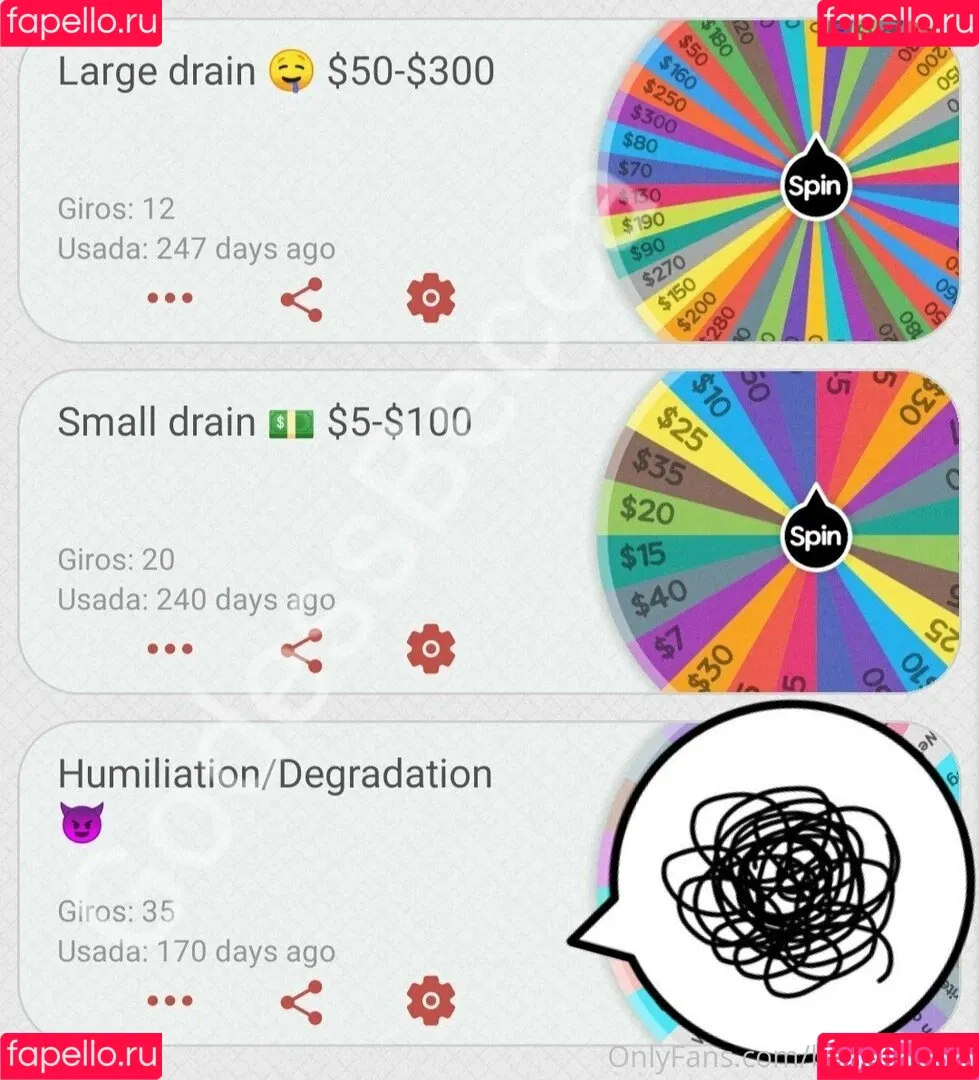979x1080 pixels.
Task: Open more options for Large drain wheel
Action: point(170,298)
